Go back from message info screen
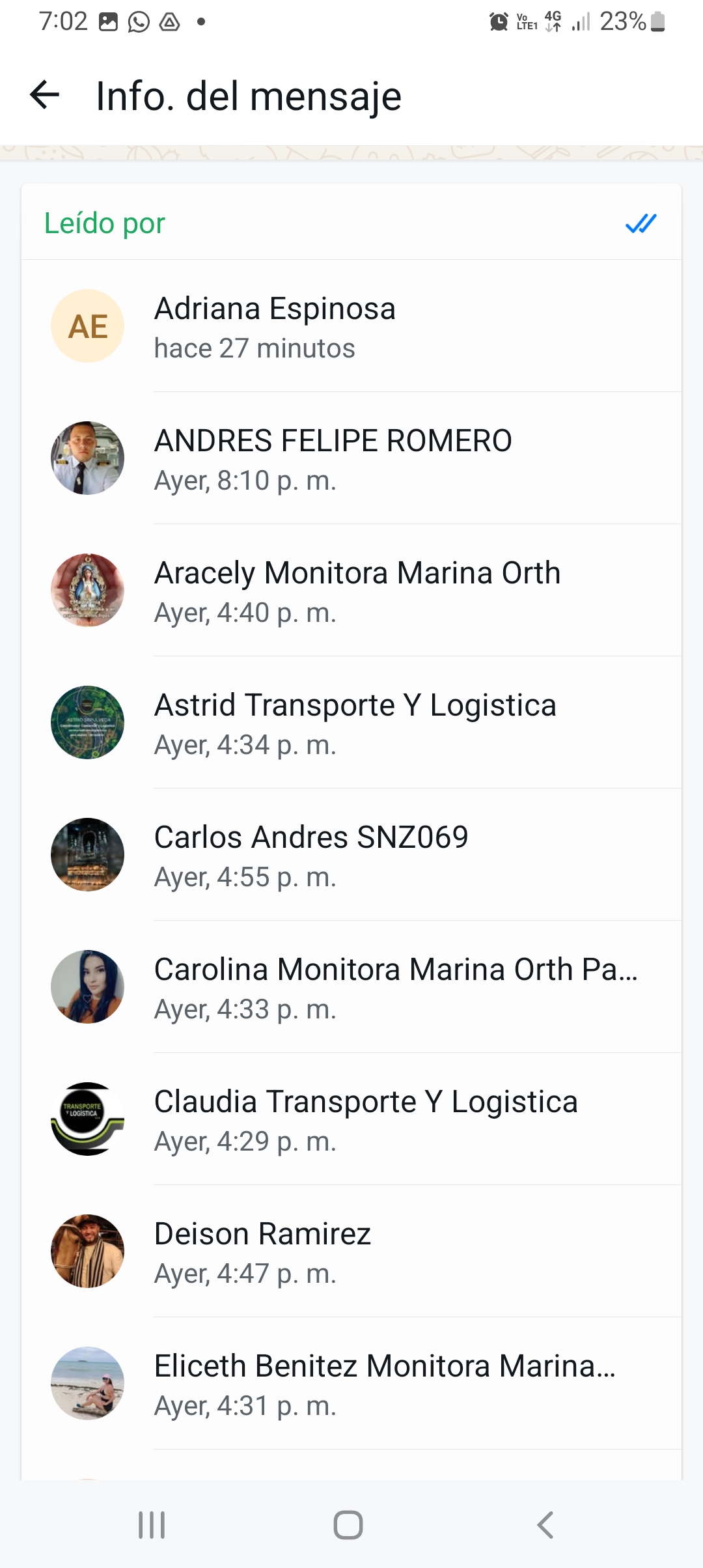 click(x=45, y=96)
